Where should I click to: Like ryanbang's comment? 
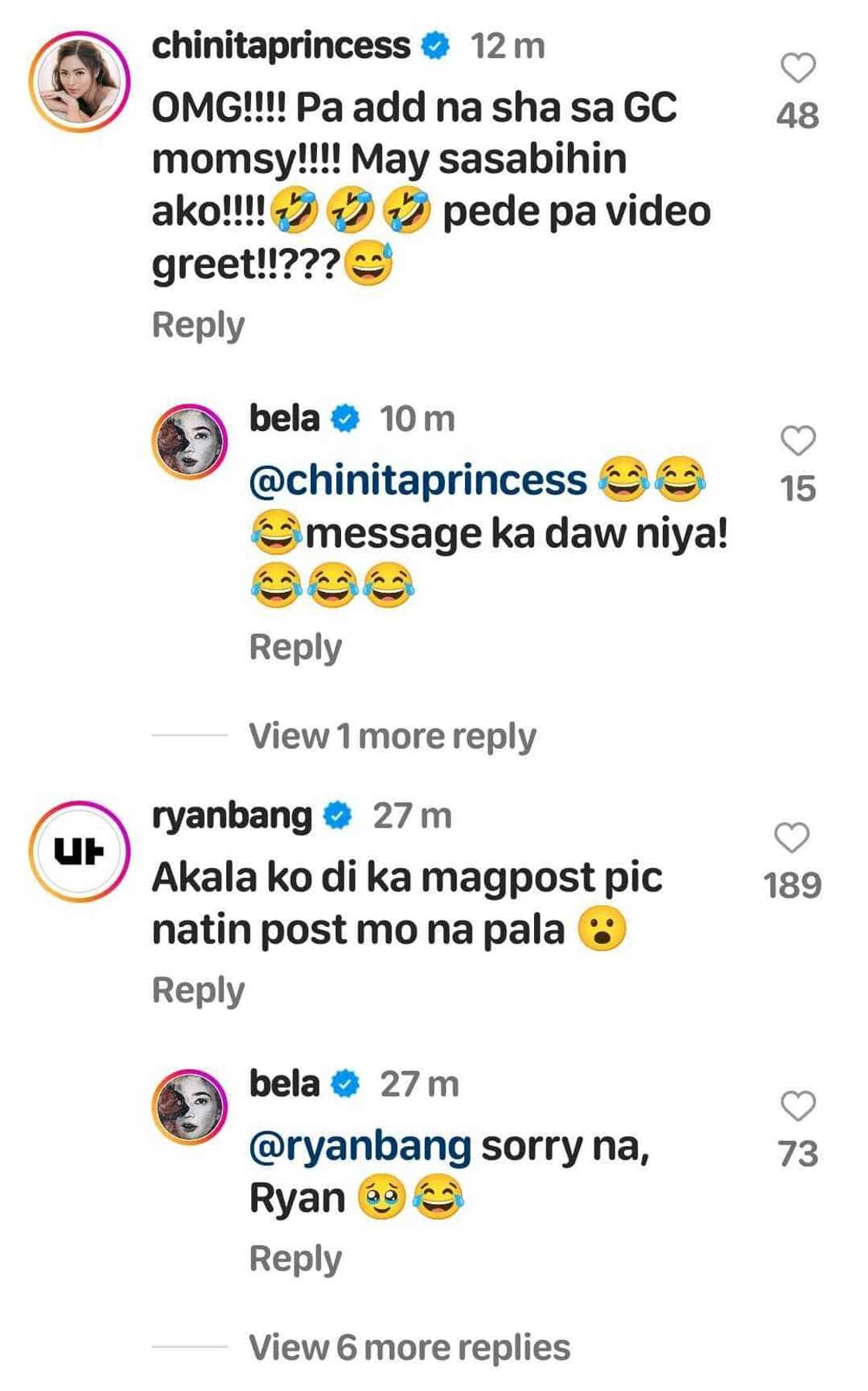tap(792, 838)
